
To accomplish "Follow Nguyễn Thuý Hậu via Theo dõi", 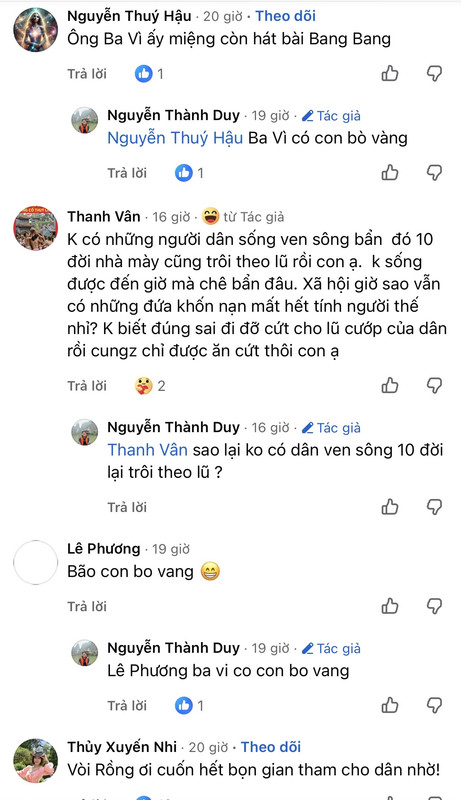I will (x=286, y=16).
